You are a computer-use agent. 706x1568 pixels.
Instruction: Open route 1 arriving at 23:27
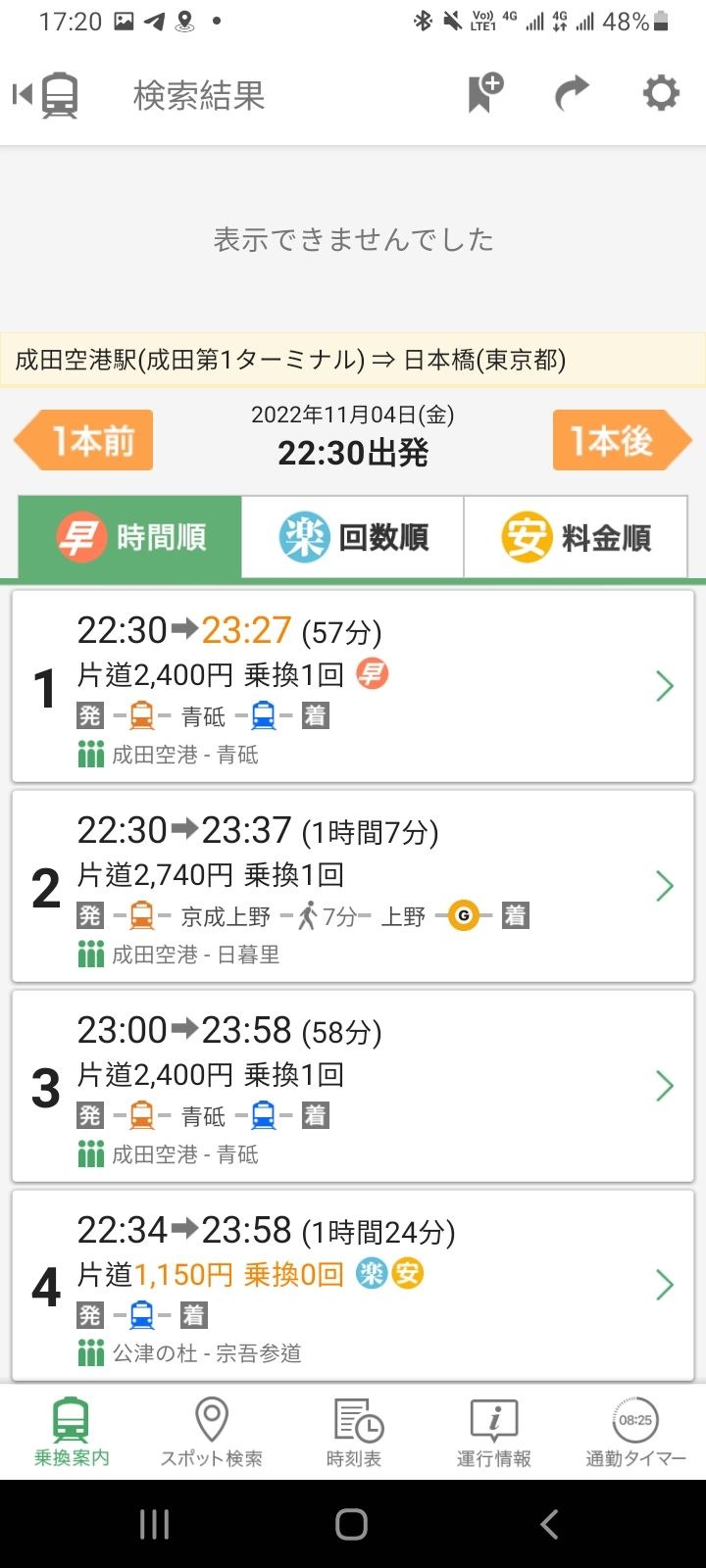pos(353,686)
